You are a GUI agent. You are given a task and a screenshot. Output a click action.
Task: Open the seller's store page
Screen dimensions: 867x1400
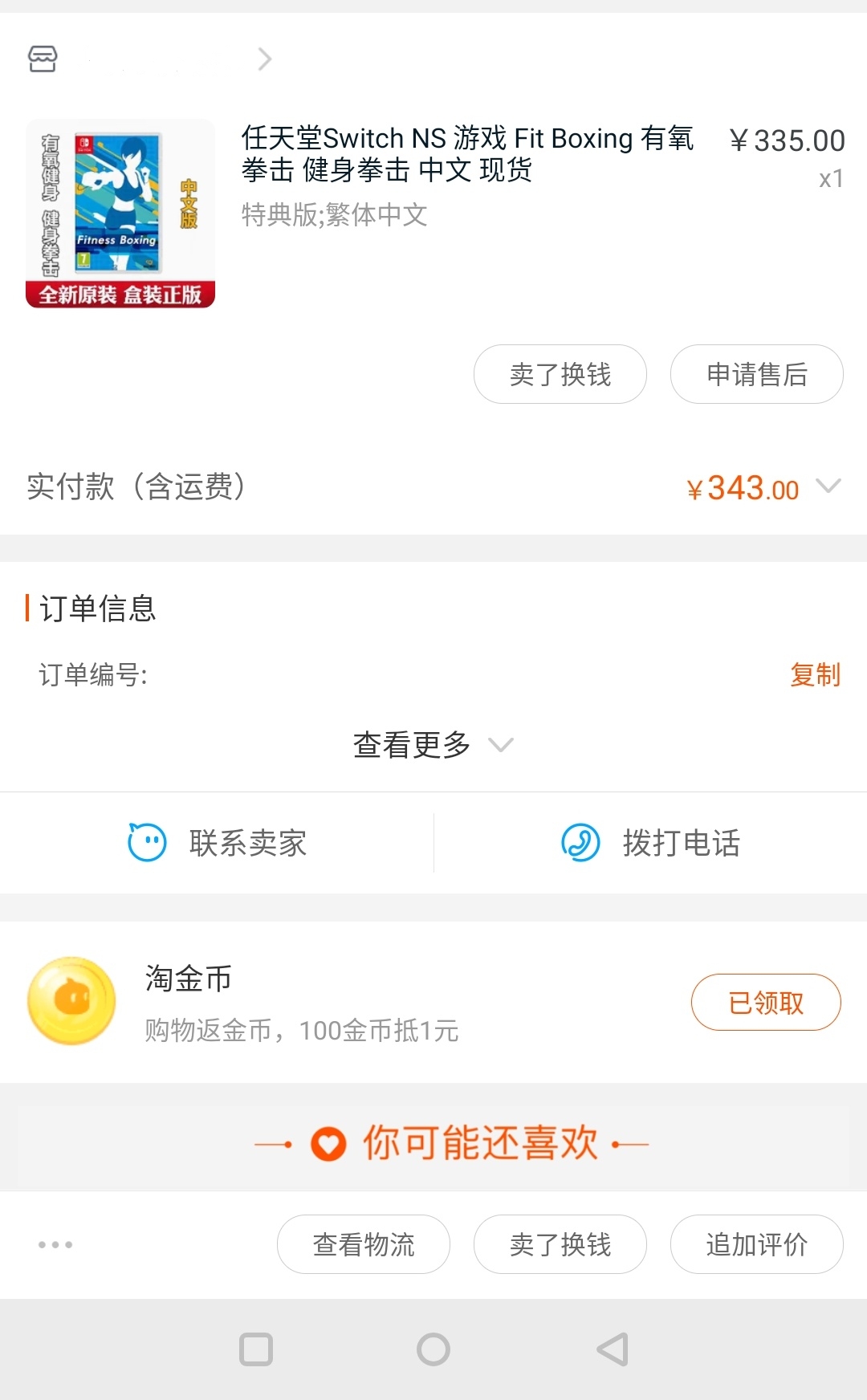pyautogui.click(x=149, y=59)
